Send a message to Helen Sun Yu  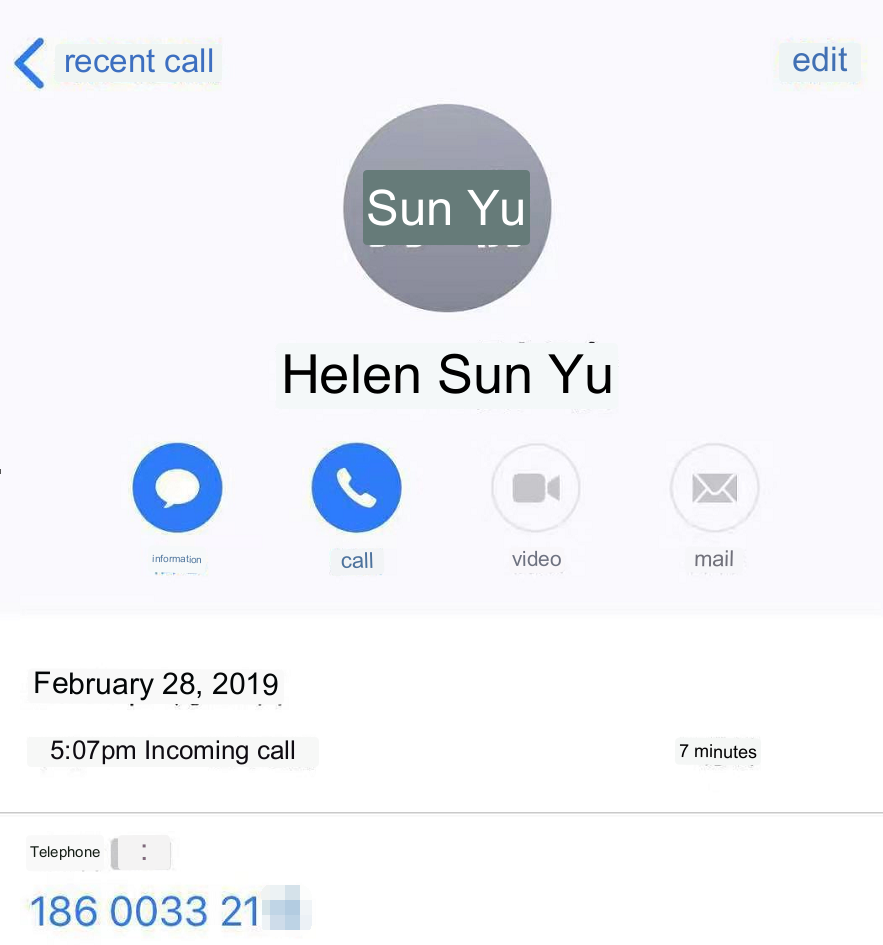[177, 489]
